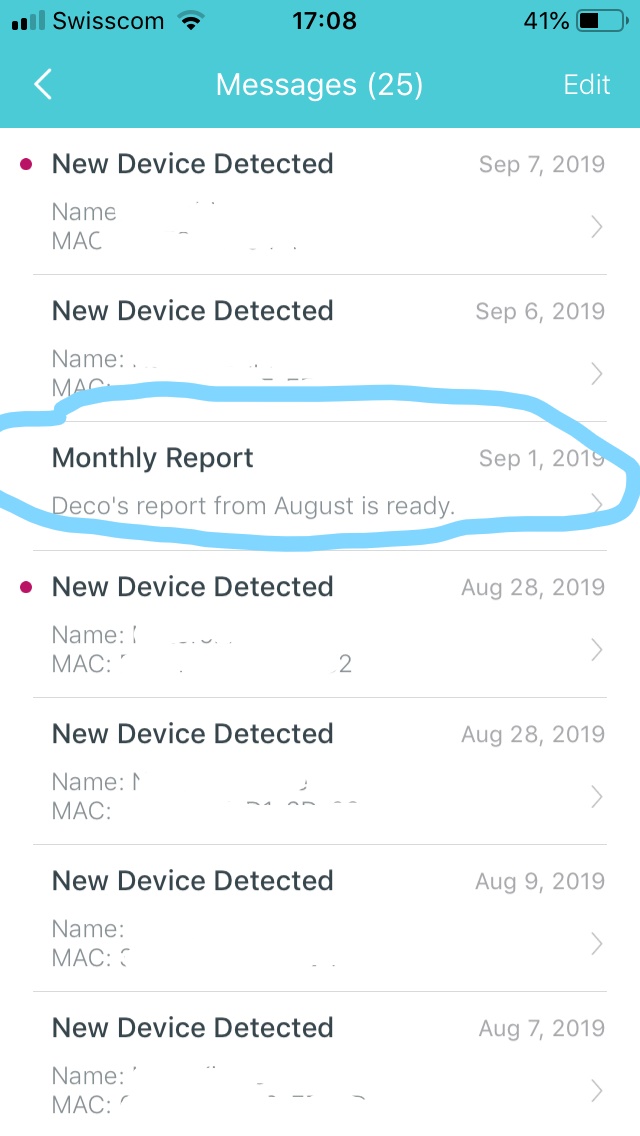View the Sep 6, 2019 new device alert
640x1136 pixels.
click(320, 348)
